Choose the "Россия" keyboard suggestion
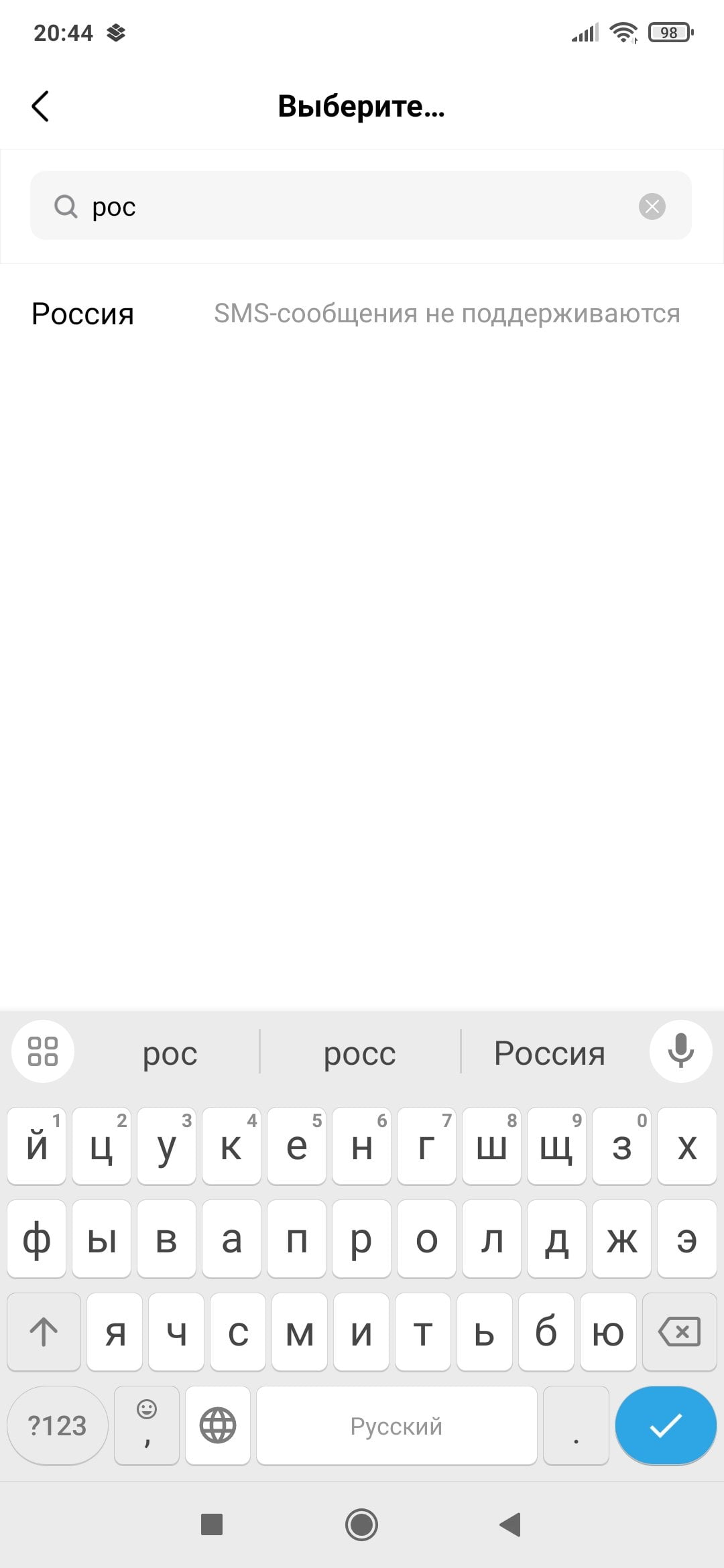The height and width of the screenshot is (1568, 724). [x=550, y=1053]
